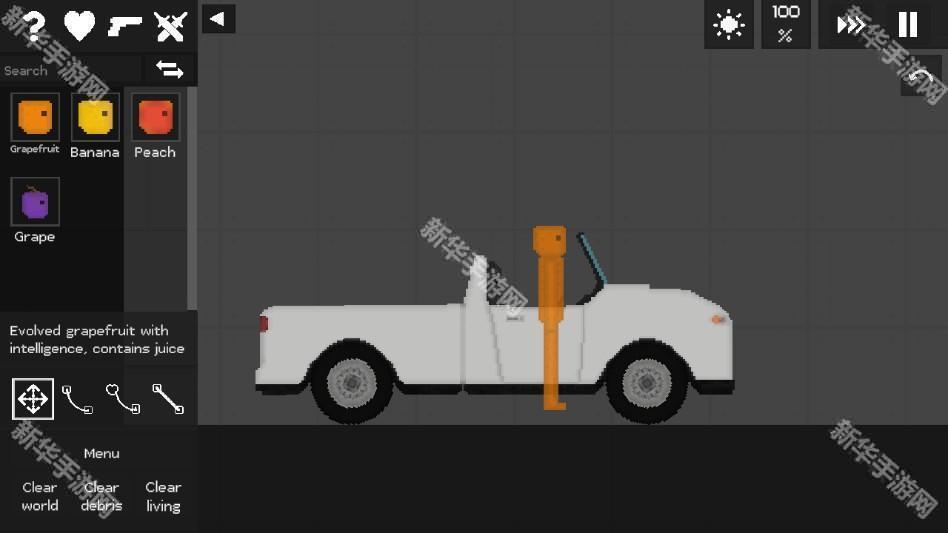Select the firearms gun category
Image resolution: width=948 pixels, height=533 pixels.
click(x=124, y=26)
